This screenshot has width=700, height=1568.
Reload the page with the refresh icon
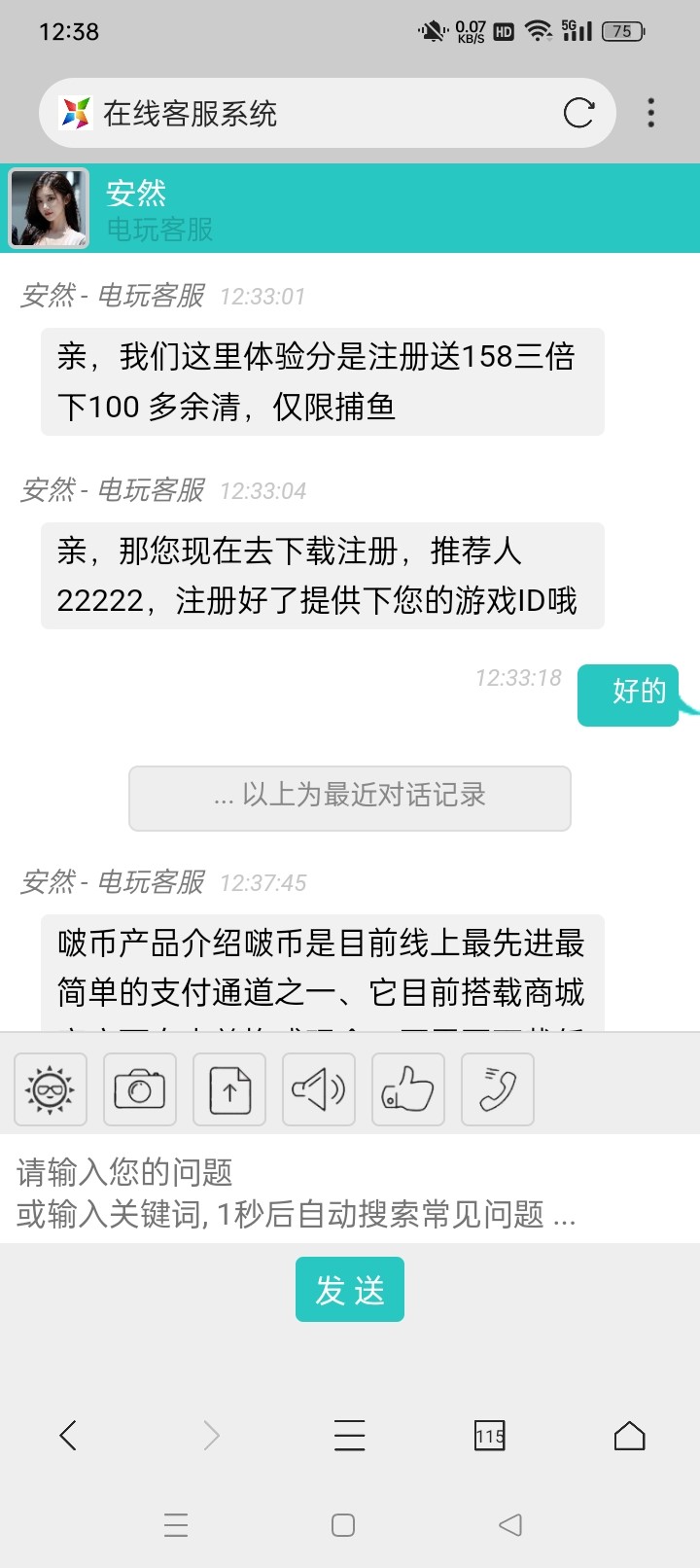[578, 113]
